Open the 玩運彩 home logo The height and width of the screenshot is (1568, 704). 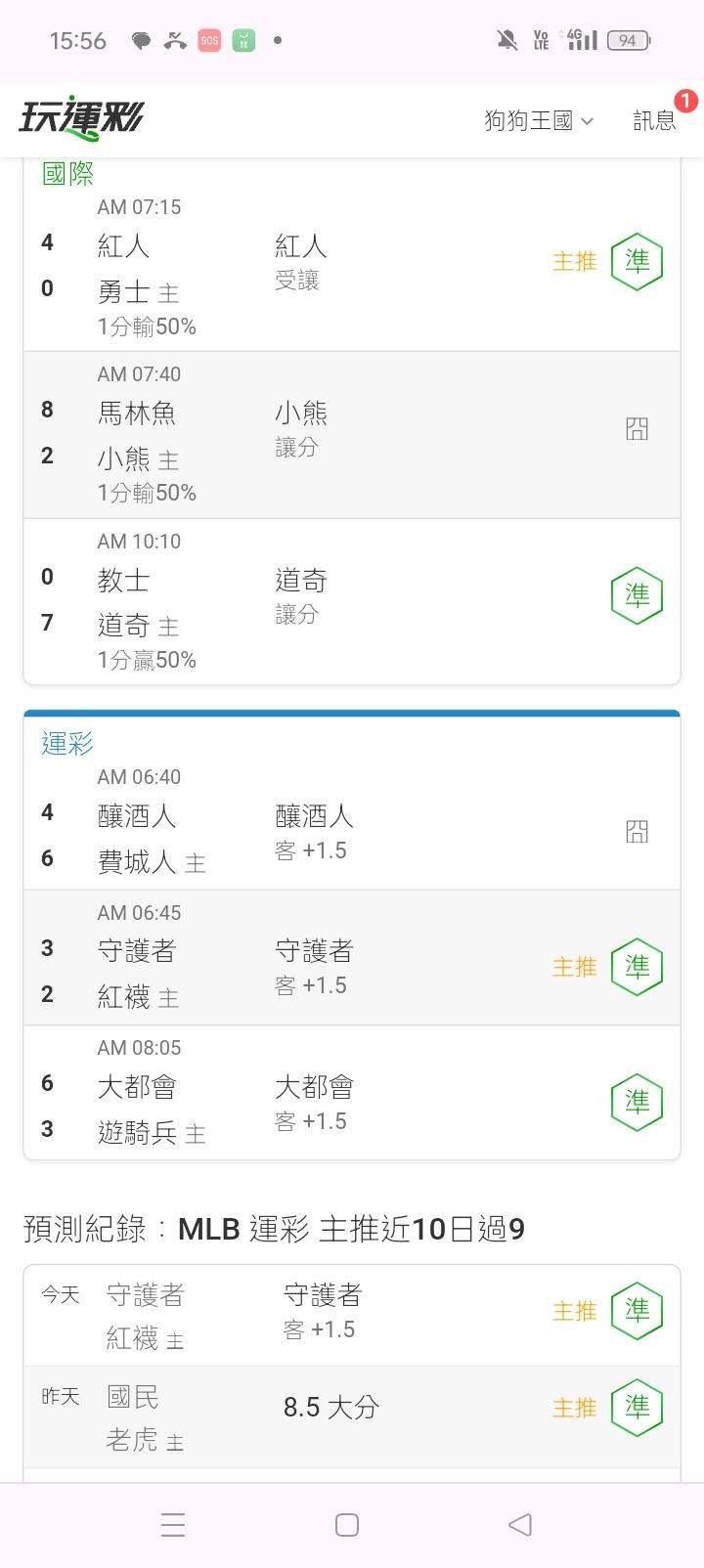click(x=81, y=118)
